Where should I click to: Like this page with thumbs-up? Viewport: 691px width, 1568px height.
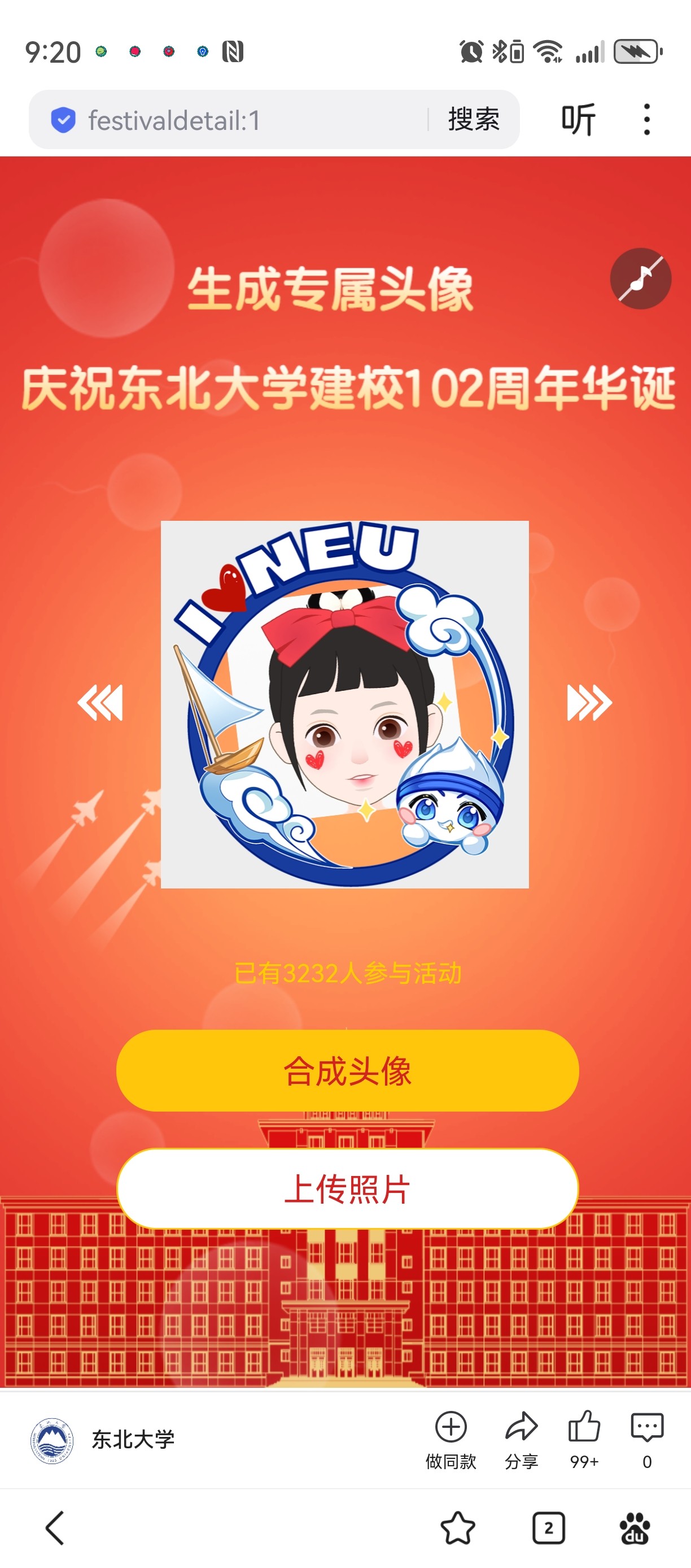[x=584, y=1440]
